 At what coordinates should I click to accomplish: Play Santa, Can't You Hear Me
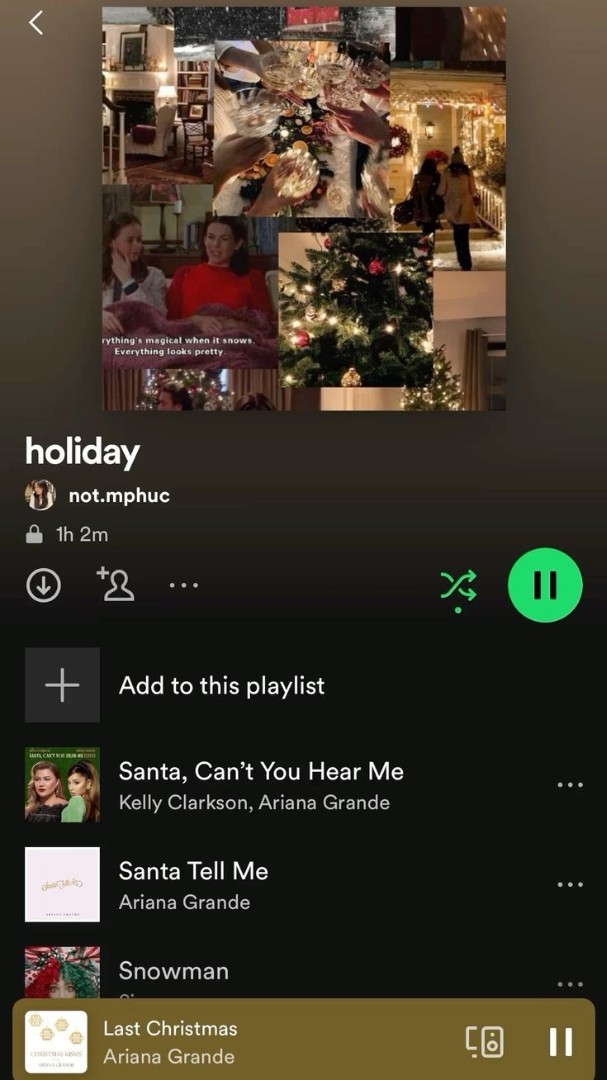[x=260, y=785]
